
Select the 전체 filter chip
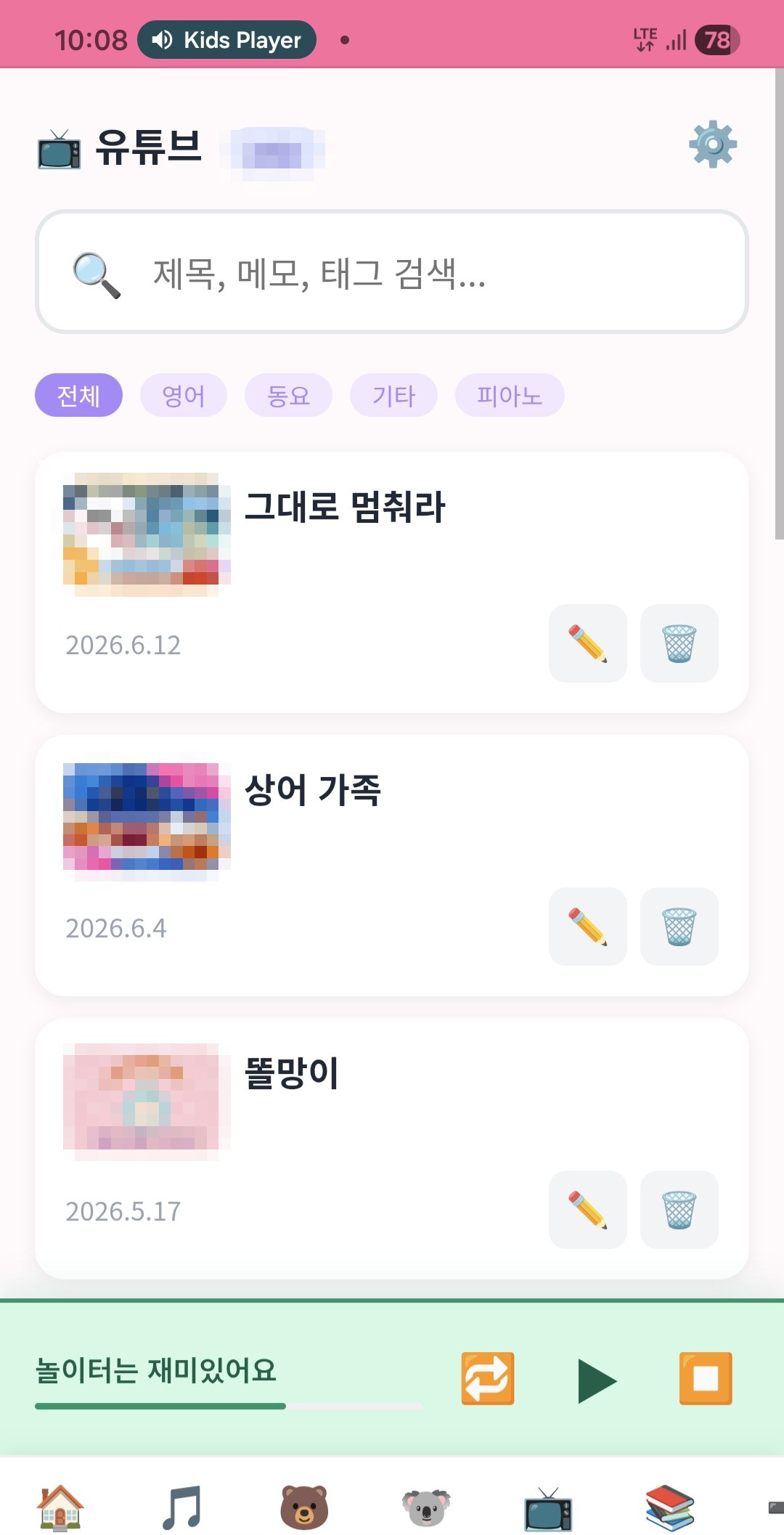pos(78,396)
